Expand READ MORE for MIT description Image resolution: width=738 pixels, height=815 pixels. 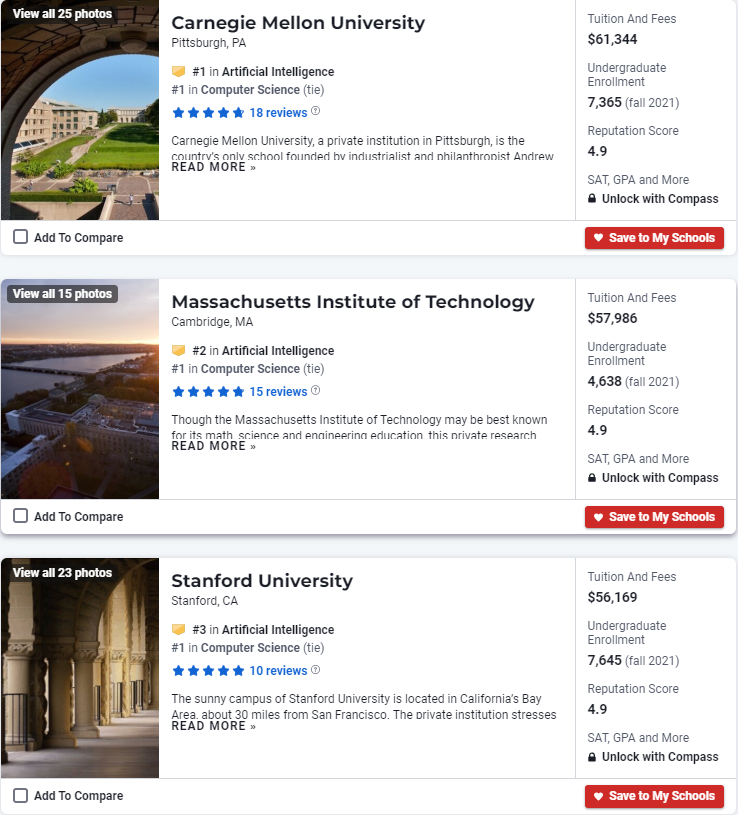(x=213, y=446)
